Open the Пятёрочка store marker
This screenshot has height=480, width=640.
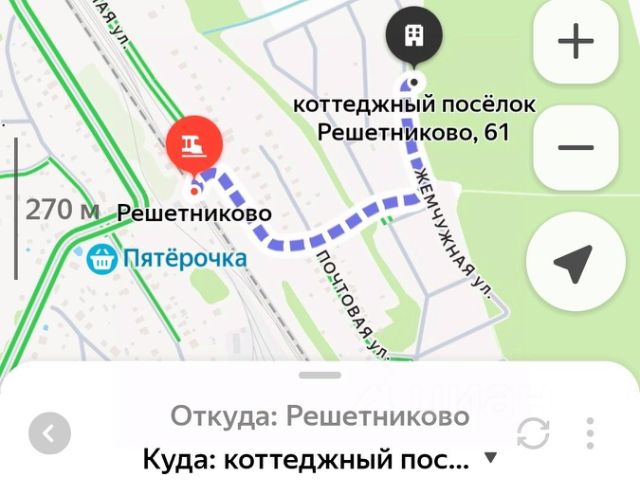(100, 259)
